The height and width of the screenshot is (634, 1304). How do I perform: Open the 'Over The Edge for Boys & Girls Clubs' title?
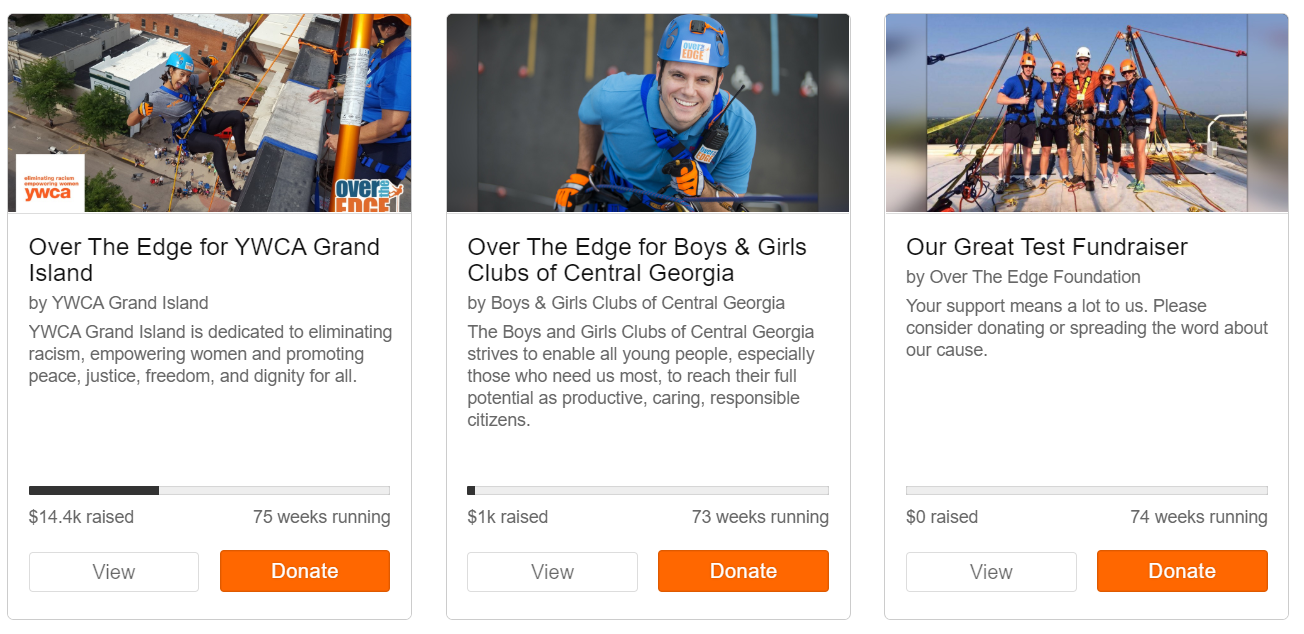coord(637,260)
